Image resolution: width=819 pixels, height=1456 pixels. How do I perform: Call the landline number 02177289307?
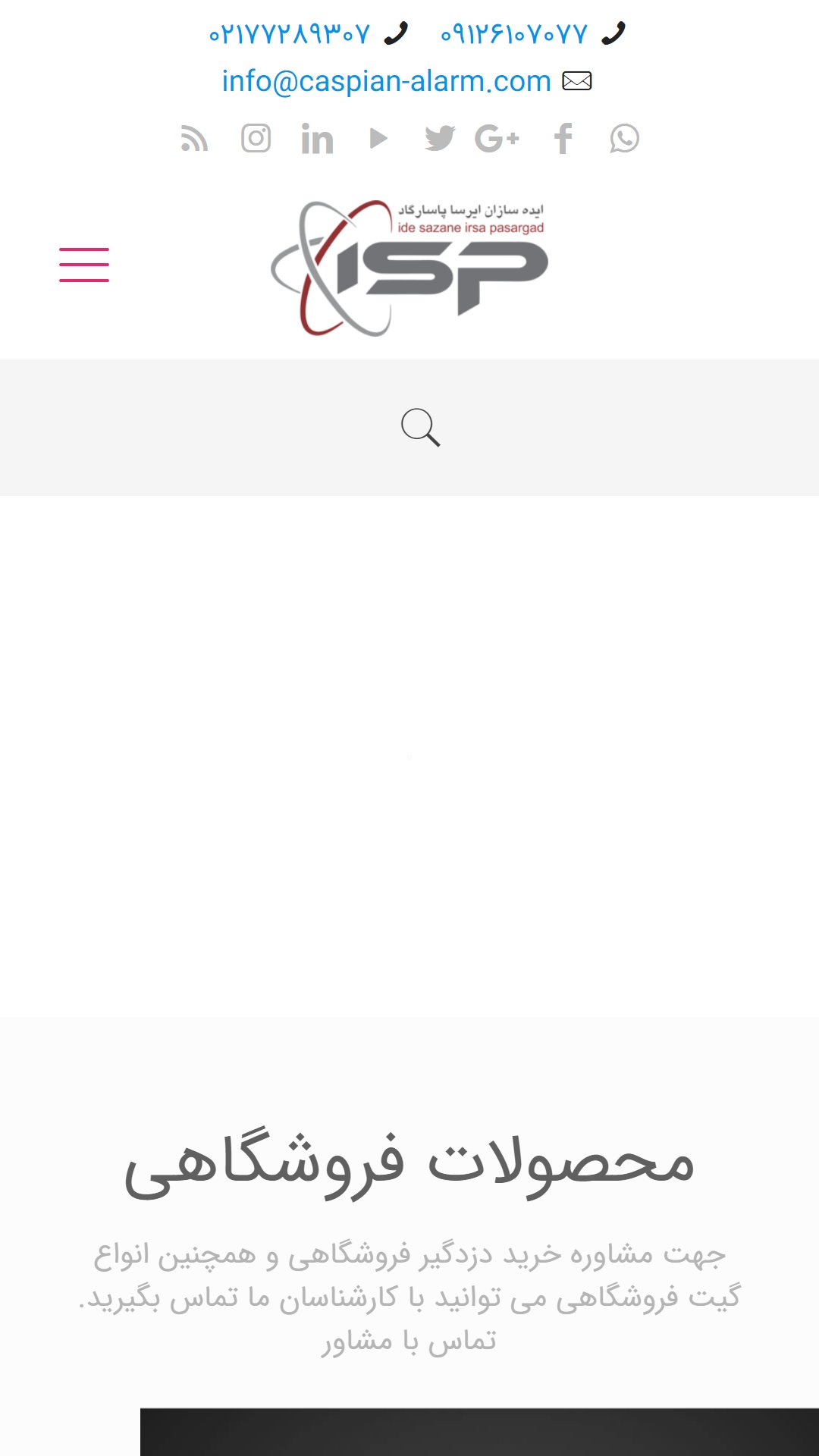[x=290, y=34]
